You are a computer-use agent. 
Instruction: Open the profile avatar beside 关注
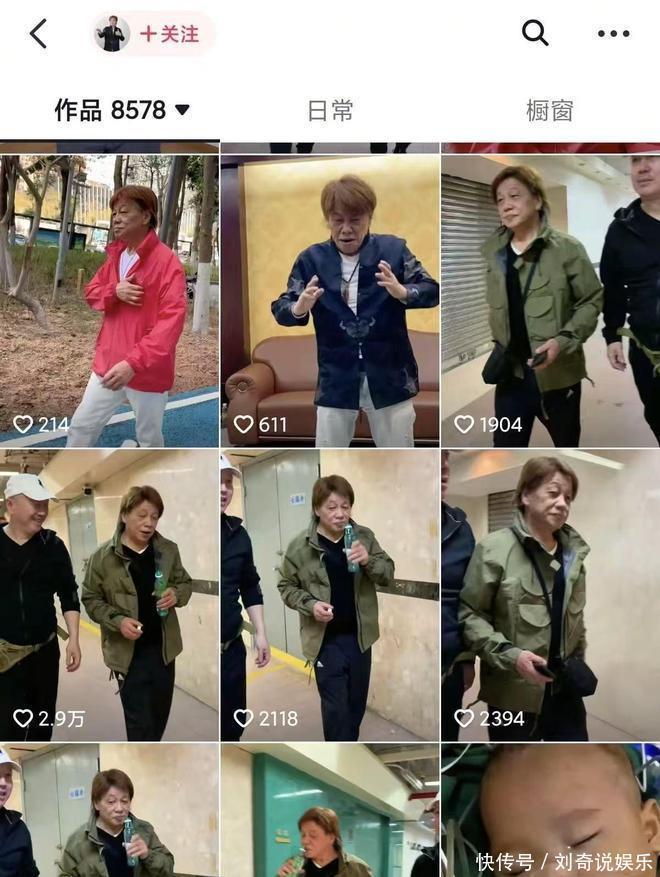pyautogui.click(x=111, y=34)
